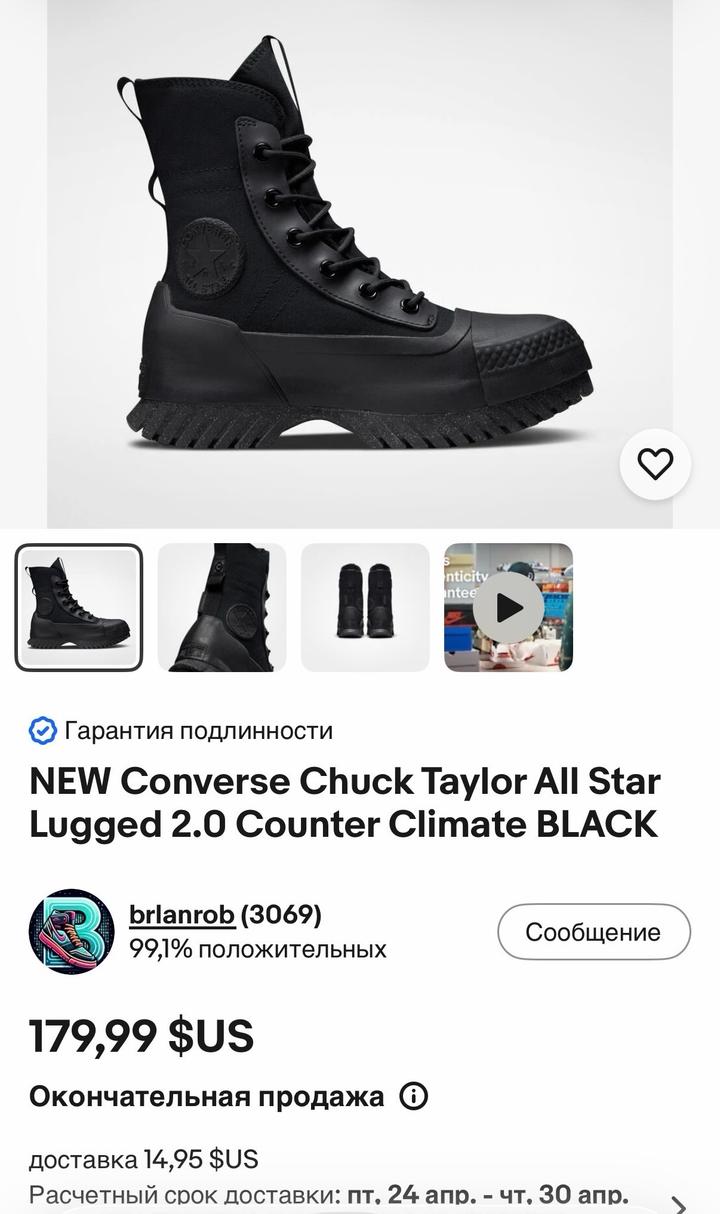Select the first side-view boot thumbnail
The width and height of the screenshot is (720, 1214).
tap(79, 607)
